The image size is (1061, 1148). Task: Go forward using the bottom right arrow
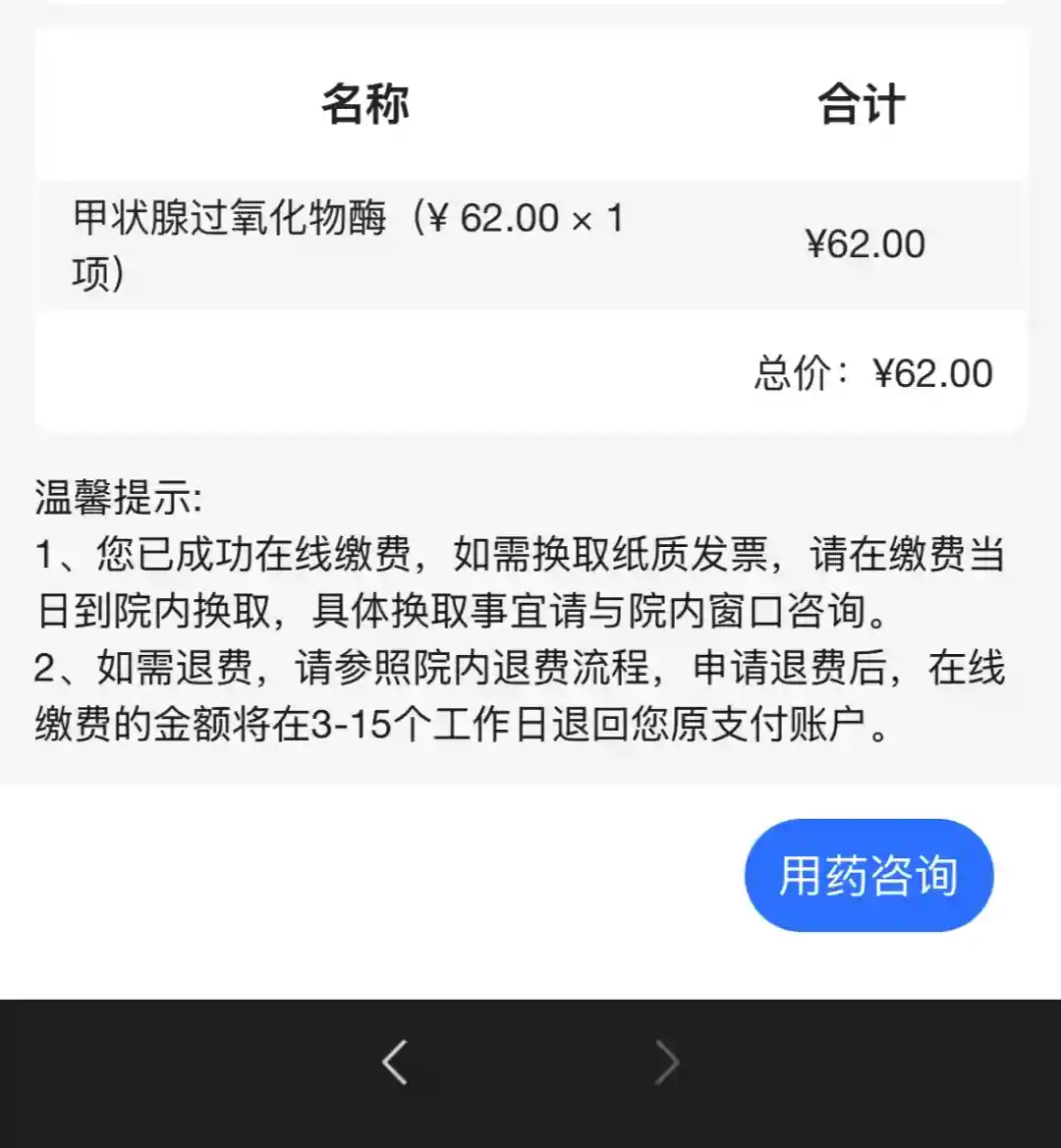coord(667,1062)
